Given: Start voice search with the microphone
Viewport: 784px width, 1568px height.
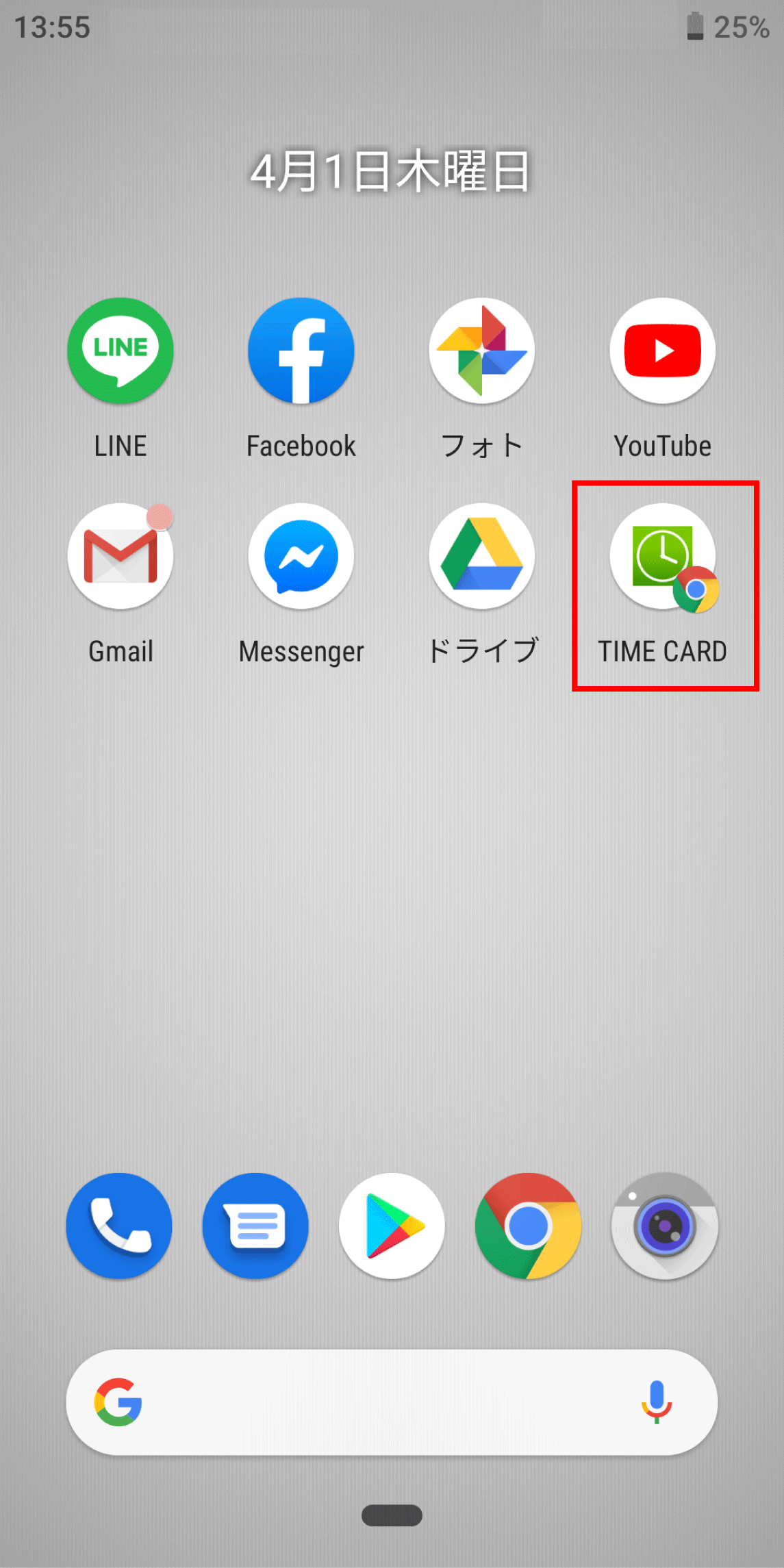Looking at the screenshot, I should 656,1402.
